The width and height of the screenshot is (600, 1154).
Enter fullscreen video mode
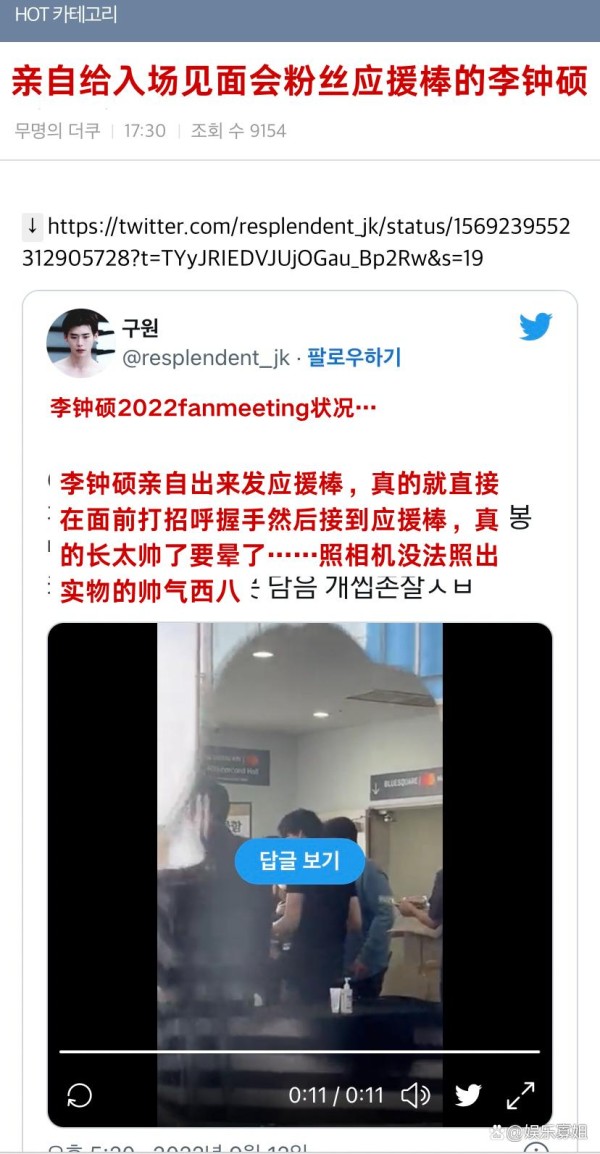(520, 1095)
